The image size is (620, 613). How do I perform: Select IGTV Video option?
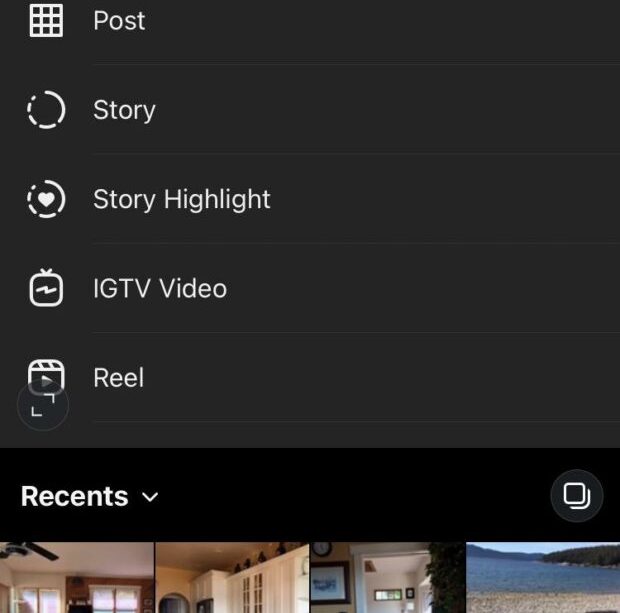click(x=159, y=289)
